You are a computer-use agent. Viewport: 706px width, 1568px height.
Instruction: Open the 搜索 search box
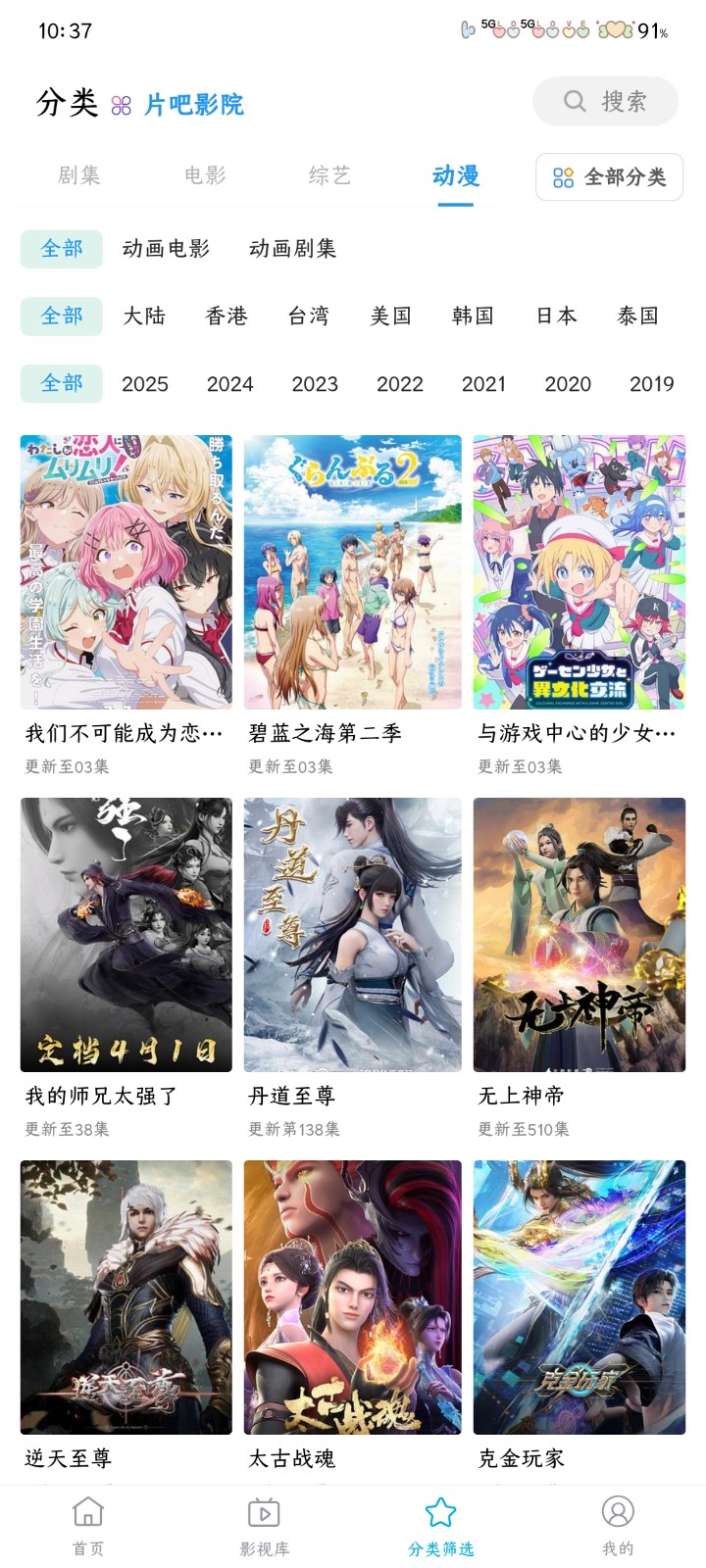[x=605, y=101]
